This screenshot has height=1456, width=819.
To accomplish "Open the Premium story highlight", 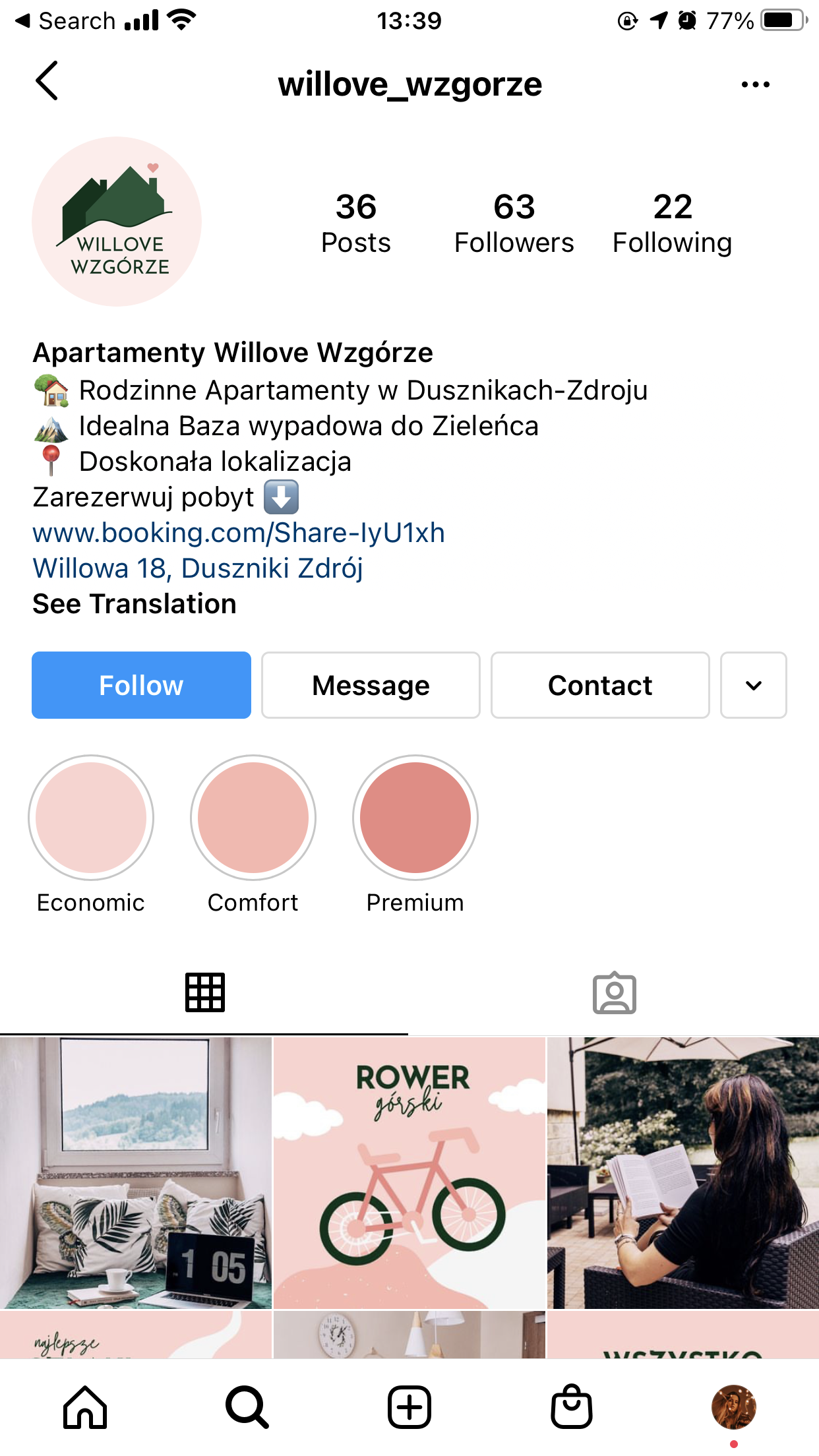I will click(x=415, y=818).
